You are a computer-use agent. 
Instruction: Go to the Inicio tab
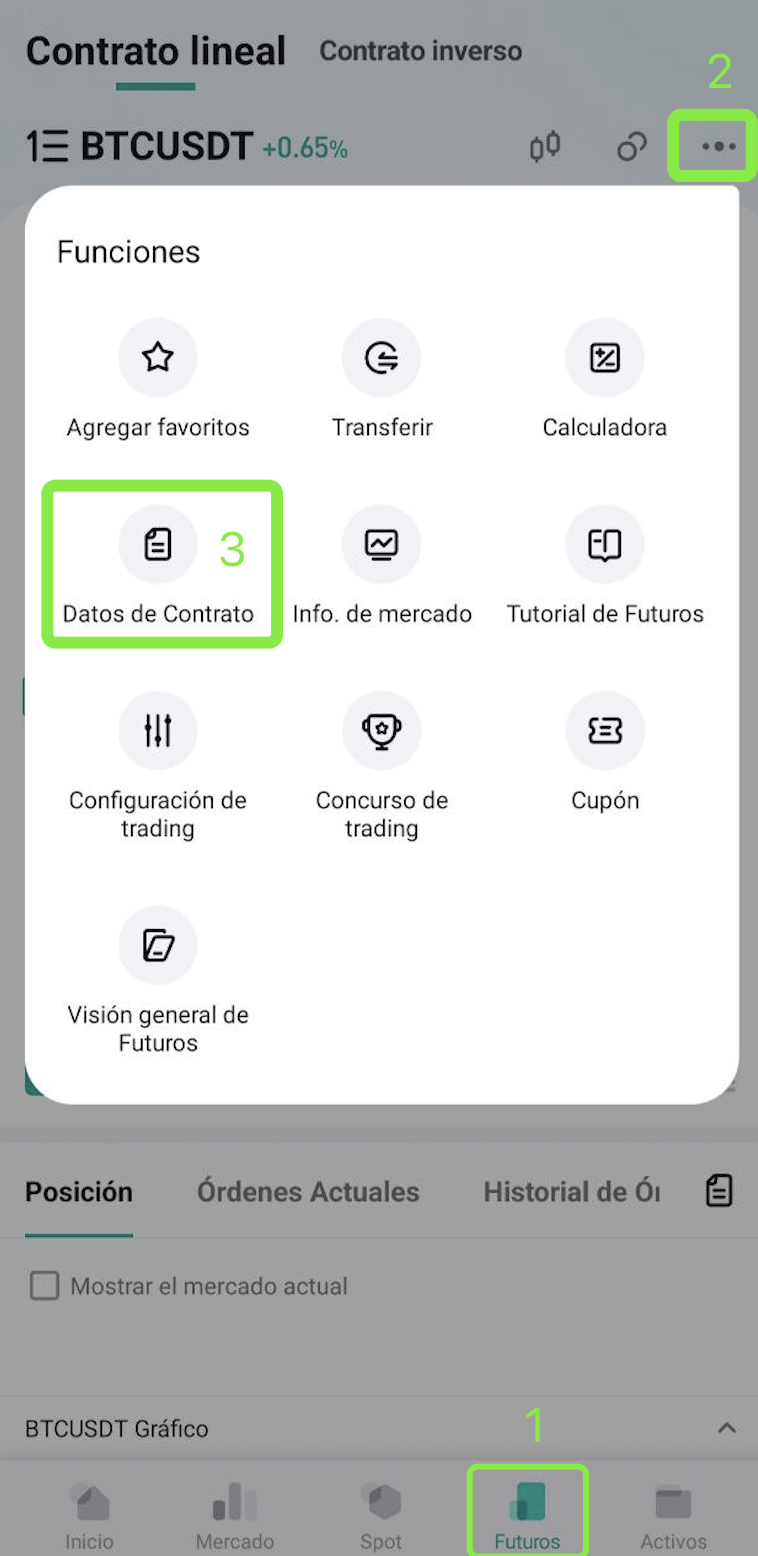[x=89, y=1516]
